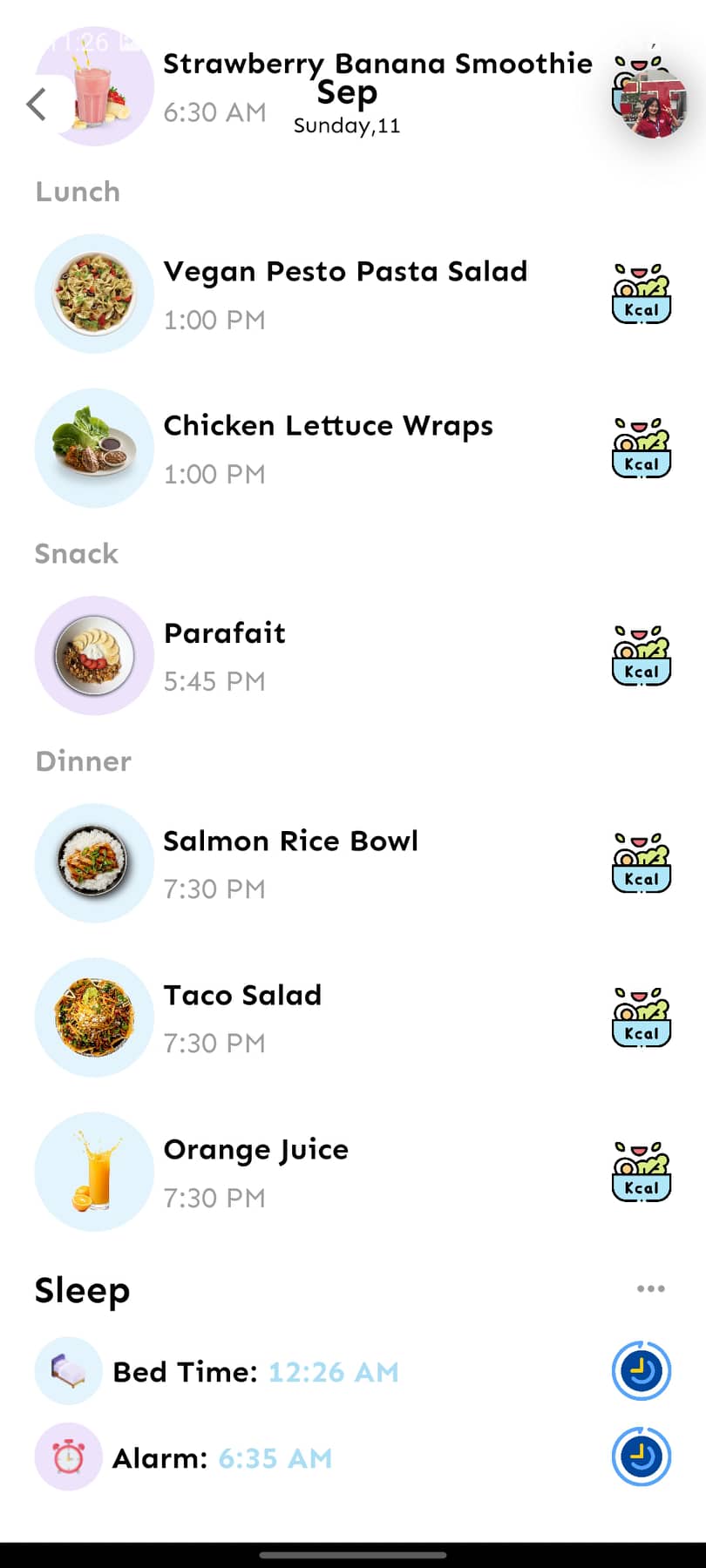The image size is (706, 1568).
Task: Tap the clock icon beside Bed Time
Action: click(x=642, y=1371)
